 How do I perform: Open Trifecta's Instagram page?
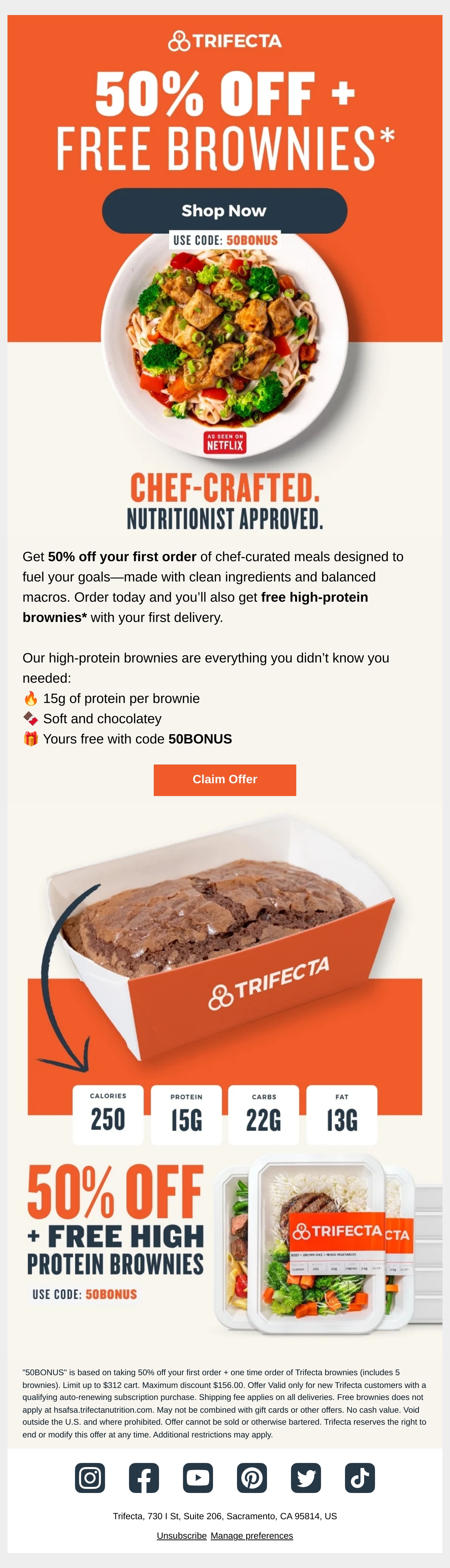[x=90, y=1478]
